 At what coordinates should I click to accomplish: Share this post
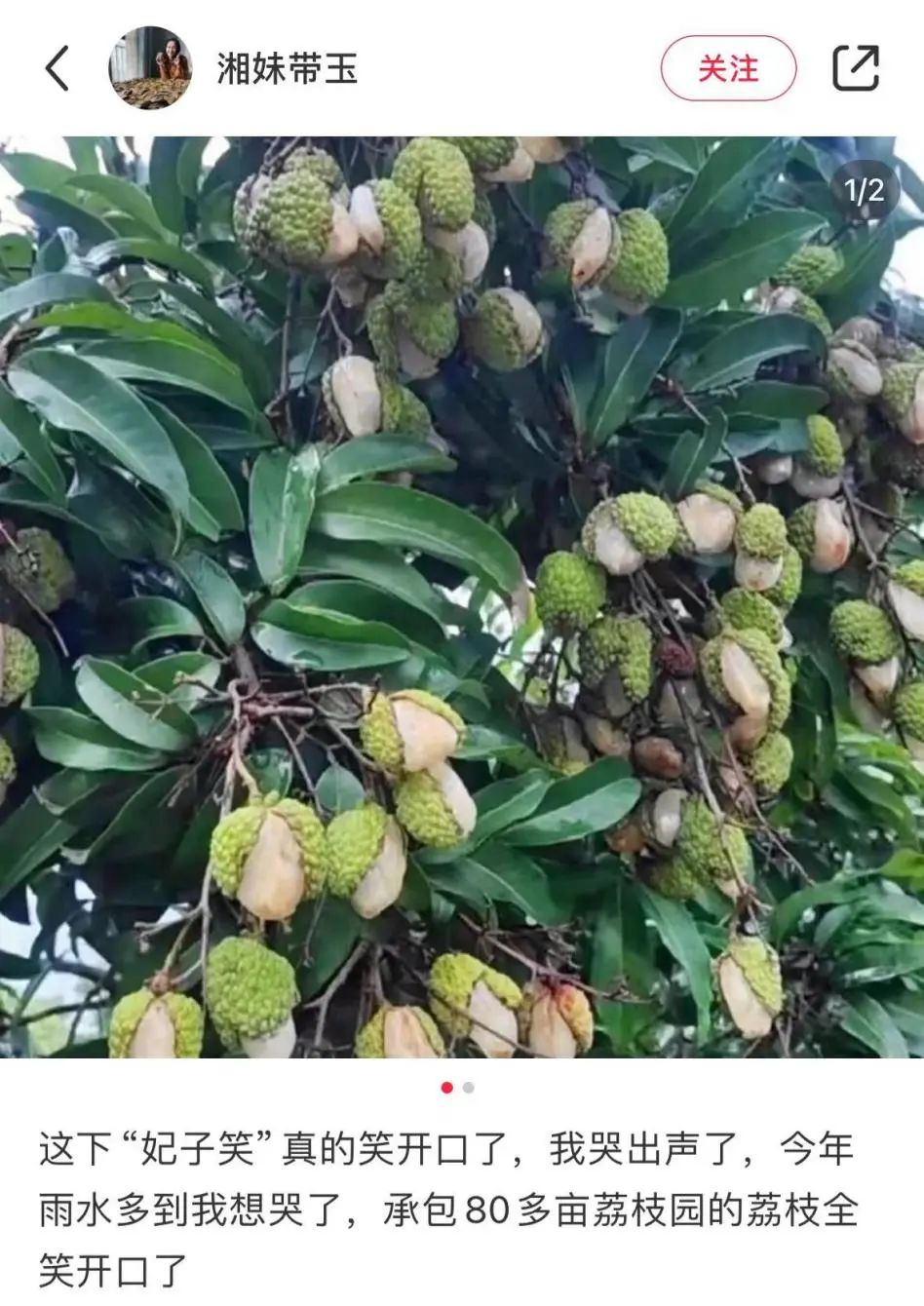[x=856, y=68]
